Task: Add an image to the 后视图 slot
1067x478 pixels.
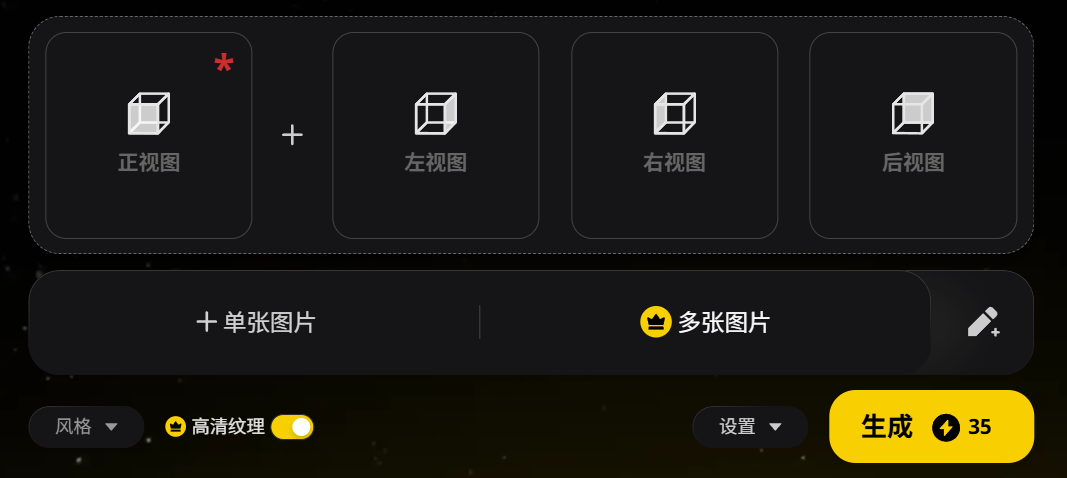Action: click(x=912, y=135)
